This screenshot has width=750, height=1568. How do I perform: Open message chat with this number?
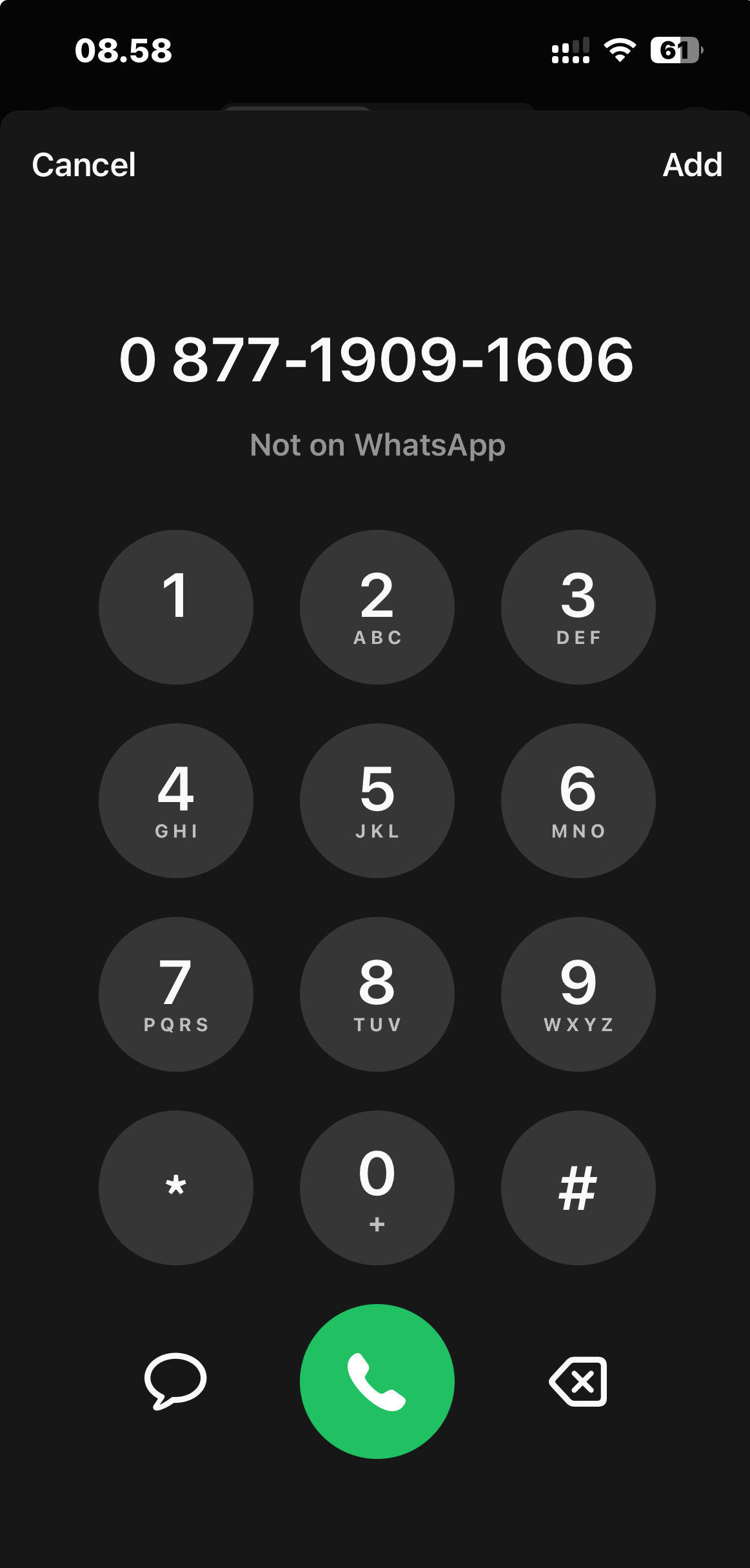[175, 1381]
